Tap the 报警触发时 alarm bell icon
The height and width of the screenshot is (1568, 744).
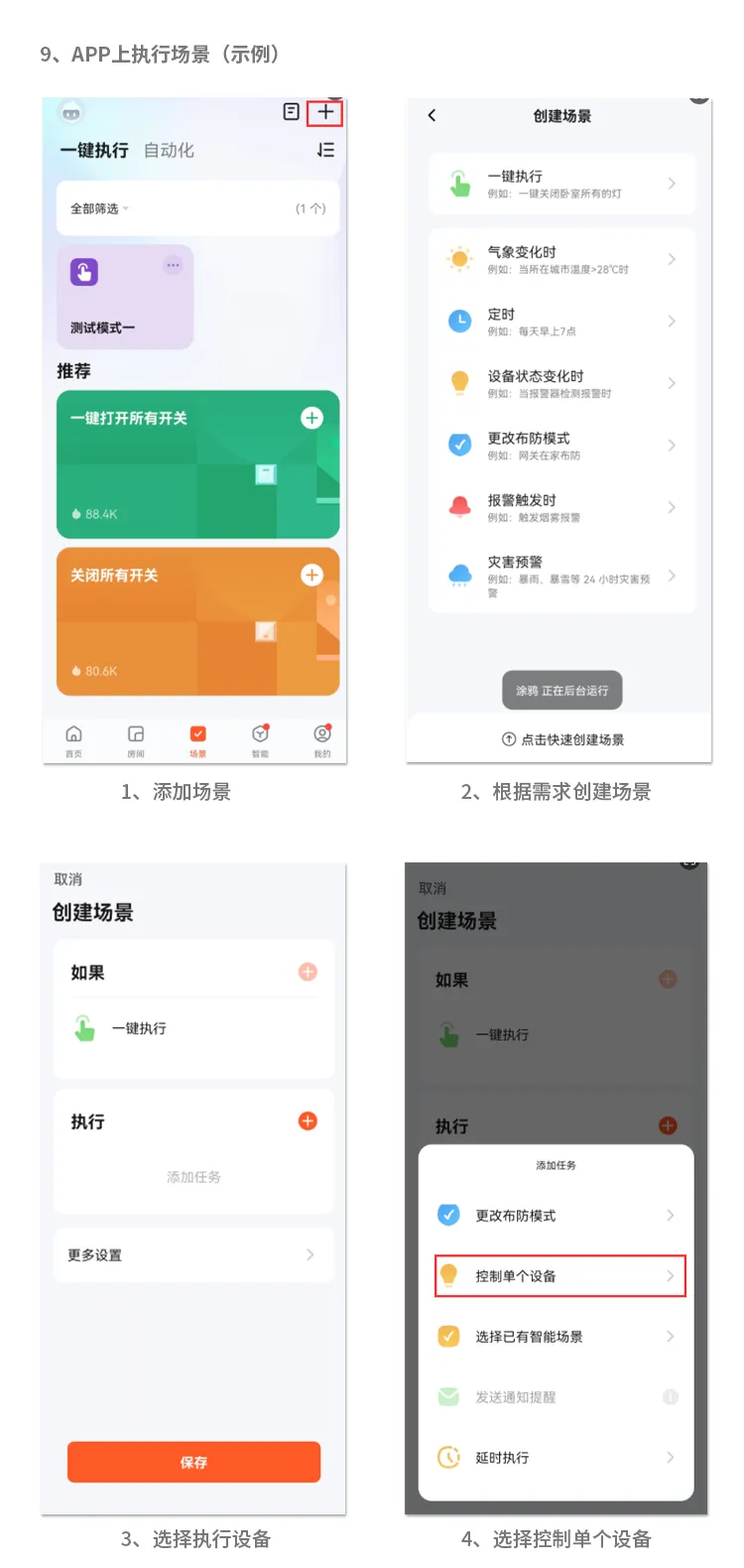pyautogui.click(x=459, y=505)
